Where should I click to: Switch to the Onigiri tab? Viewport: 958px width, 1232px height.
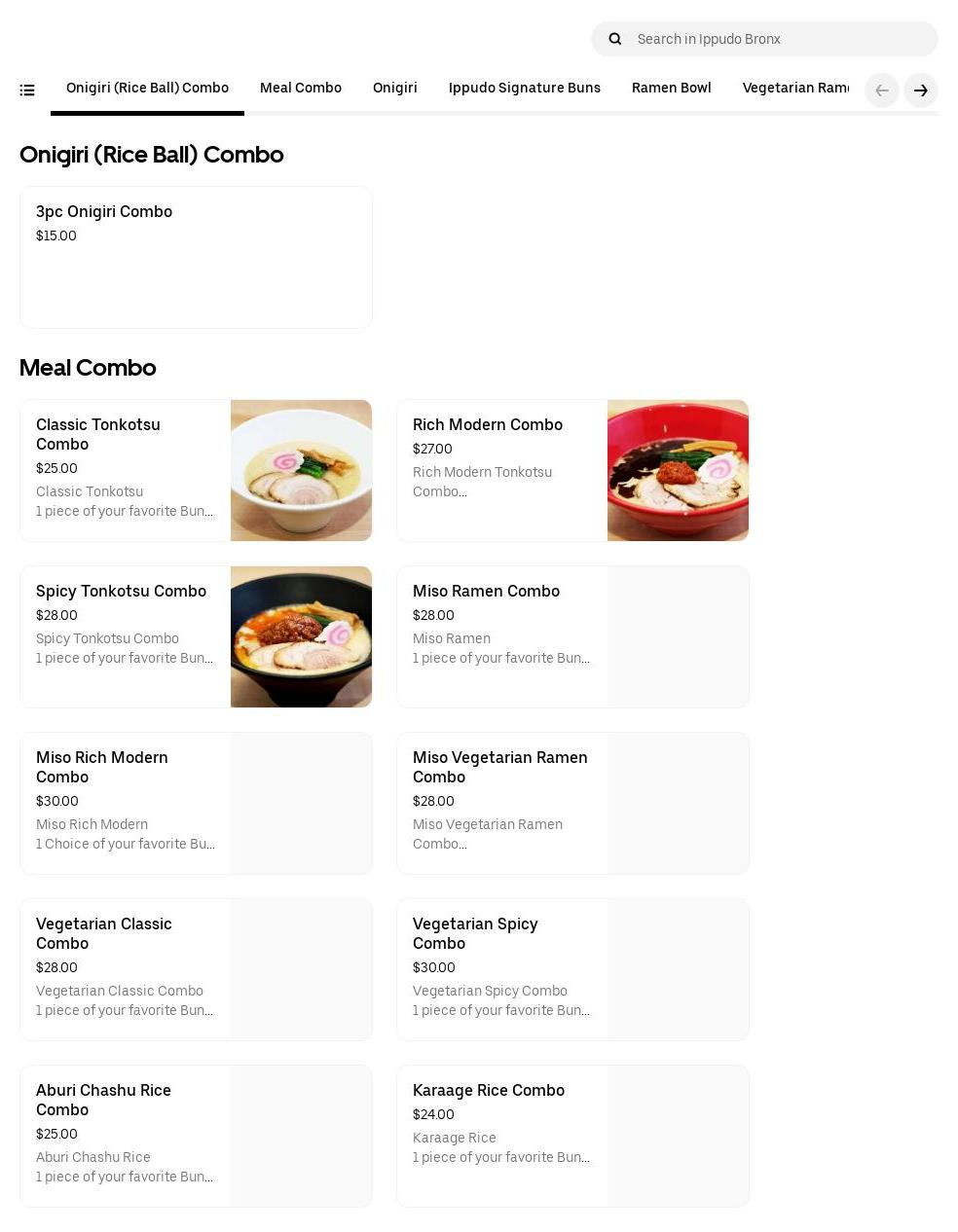394,88
